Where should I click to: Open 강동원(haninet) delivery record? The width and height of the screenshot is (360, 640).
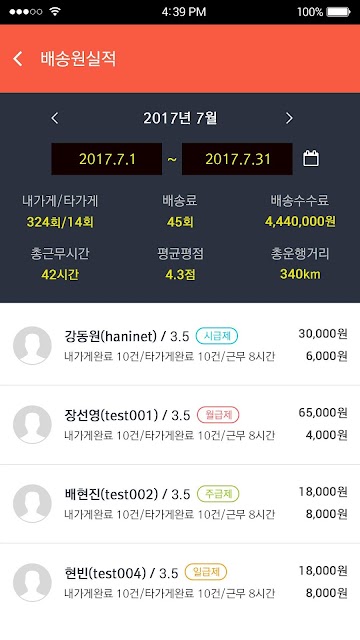click(x=180, y=346)
